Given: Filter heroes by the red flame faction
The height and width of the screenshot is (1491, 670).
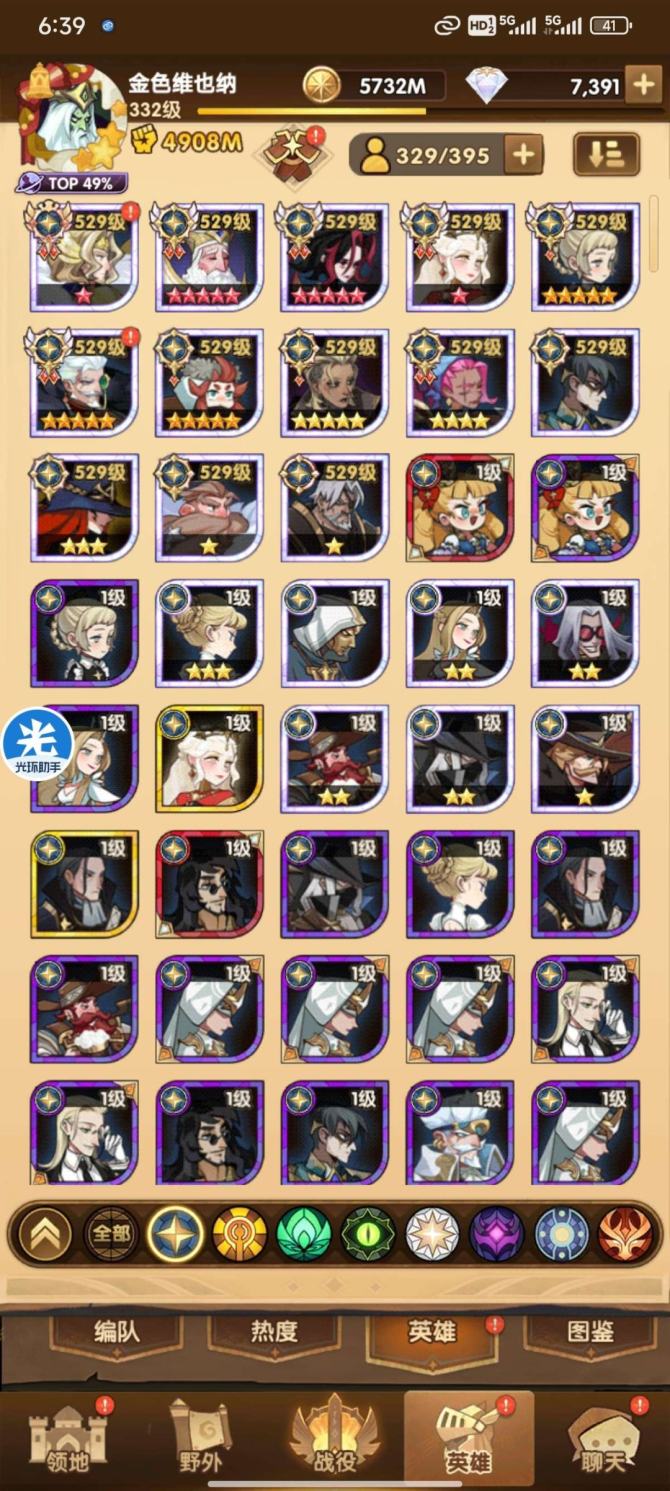Looking at the screenshot, I should pos(625,1234).
